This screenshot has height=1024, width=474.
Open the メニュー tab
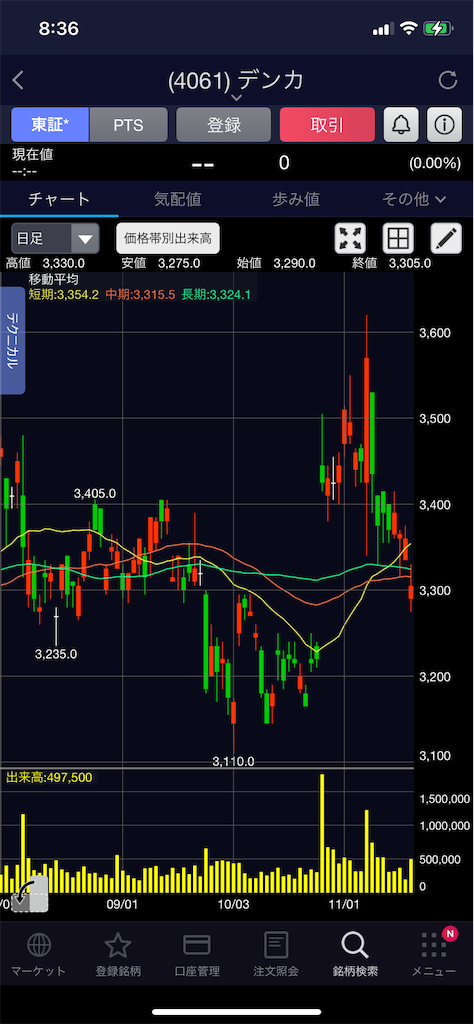tap(434, 954)
